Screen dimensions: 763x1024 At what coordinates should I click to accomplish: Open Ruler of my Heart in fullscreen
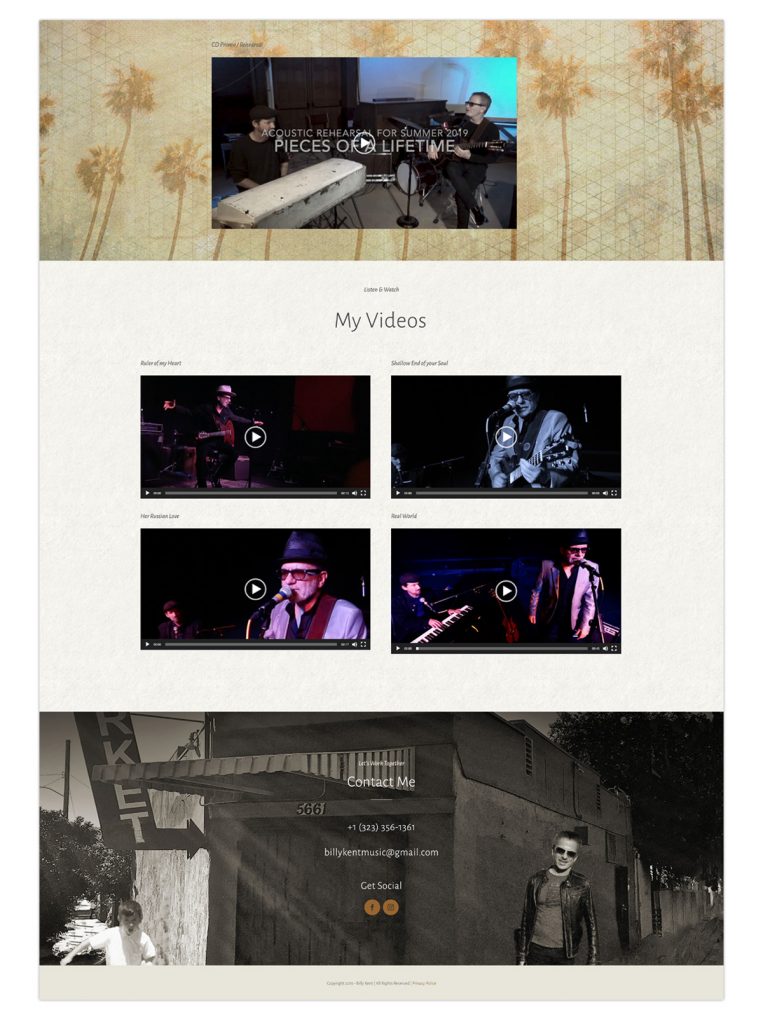(x=363, y=493)
